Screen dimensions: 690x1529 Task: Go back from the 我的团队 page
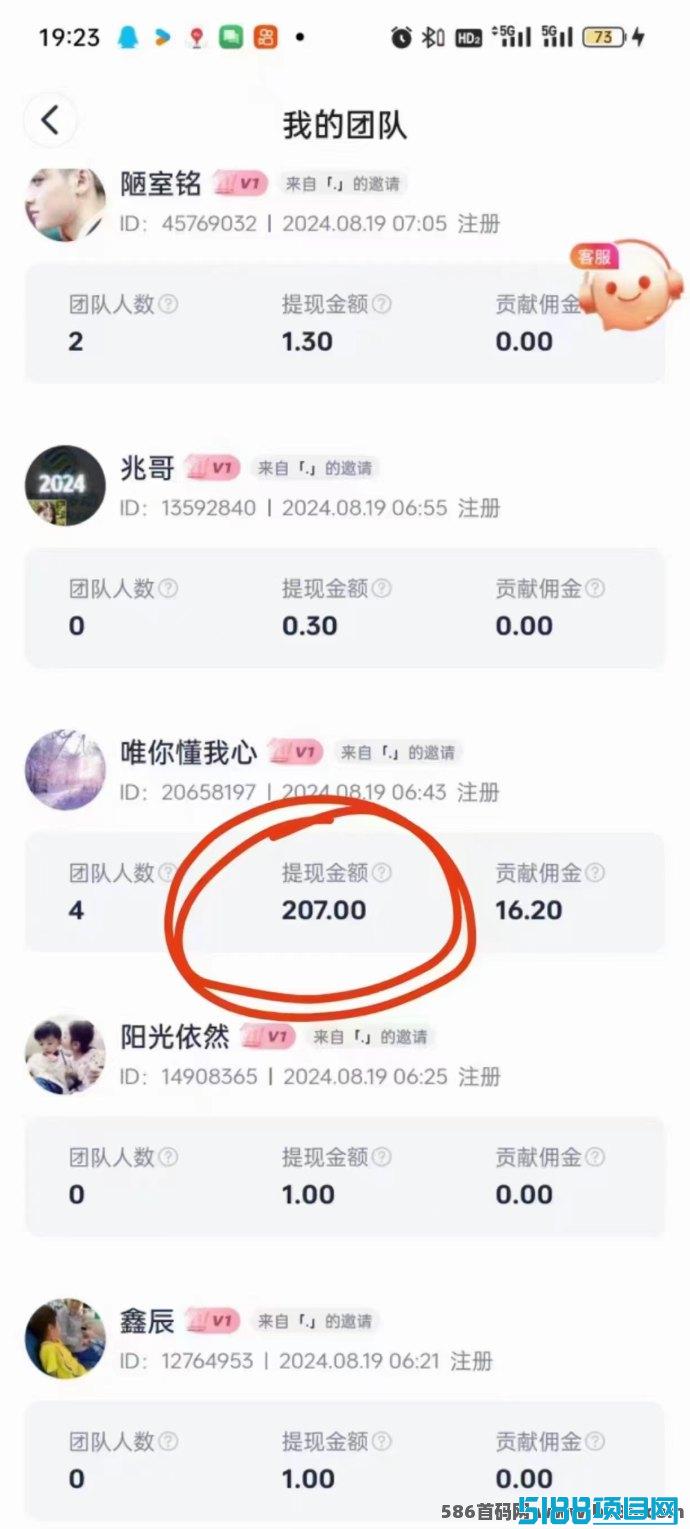pyautogui.click(x=51, y=121)
